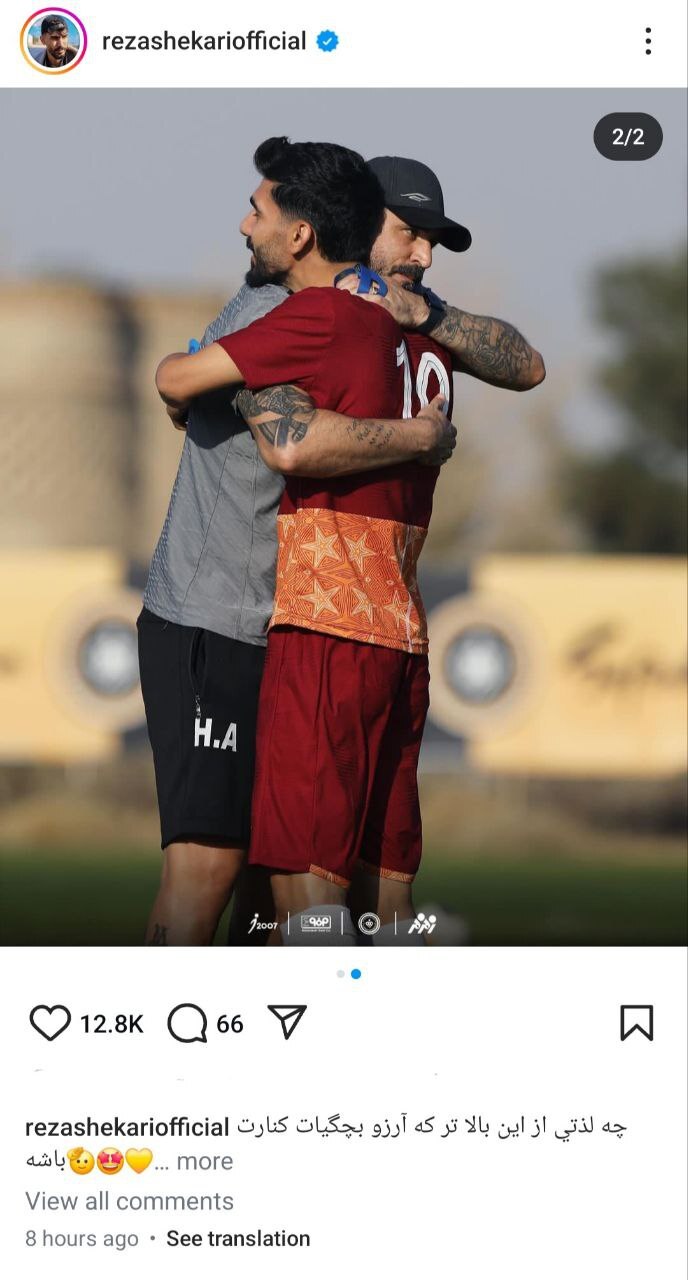Open the three-dot post options menu
Image resolution: width=688 pixels, height=1280 pixels.
[x=648, y=41]
